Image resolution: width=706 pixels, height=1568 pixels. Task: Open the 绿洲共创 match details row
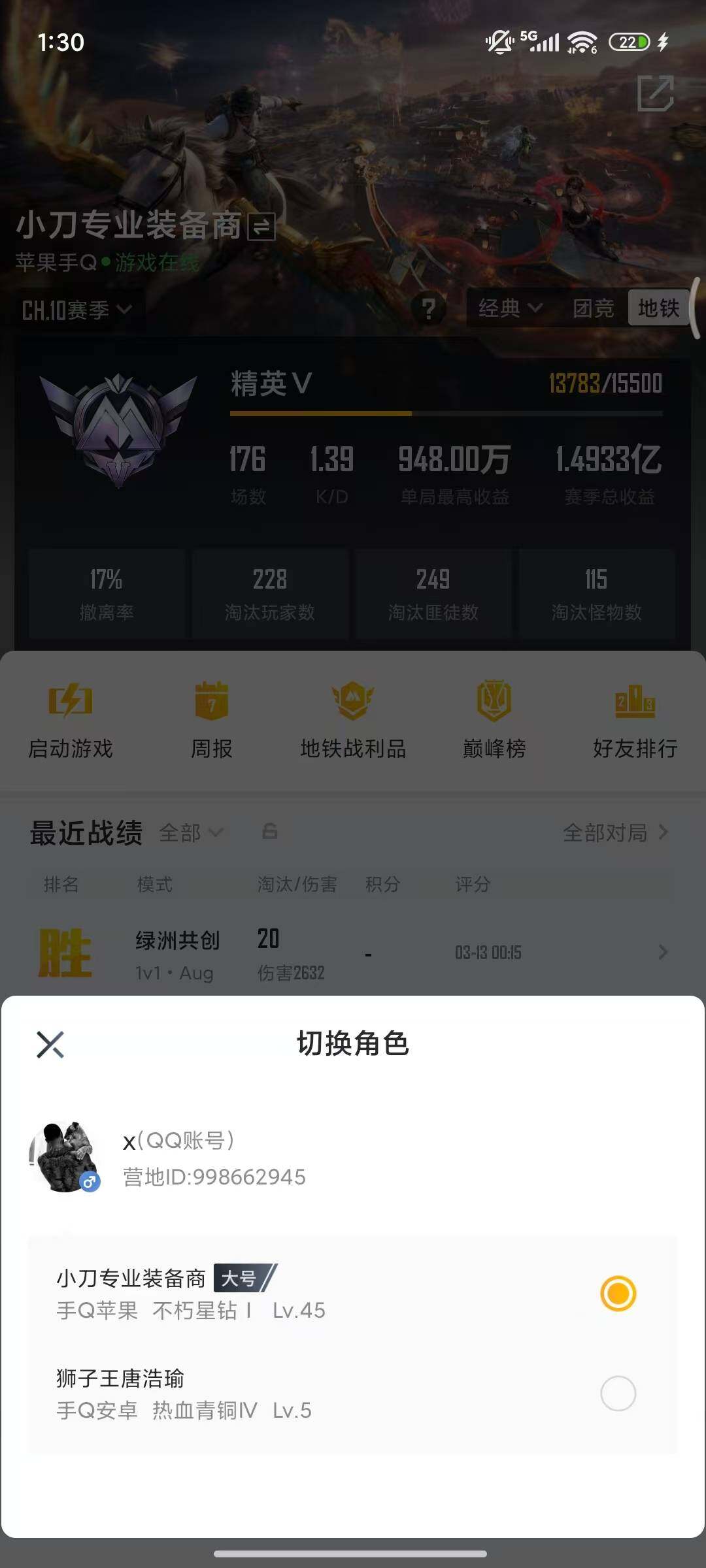click(353, 953)
